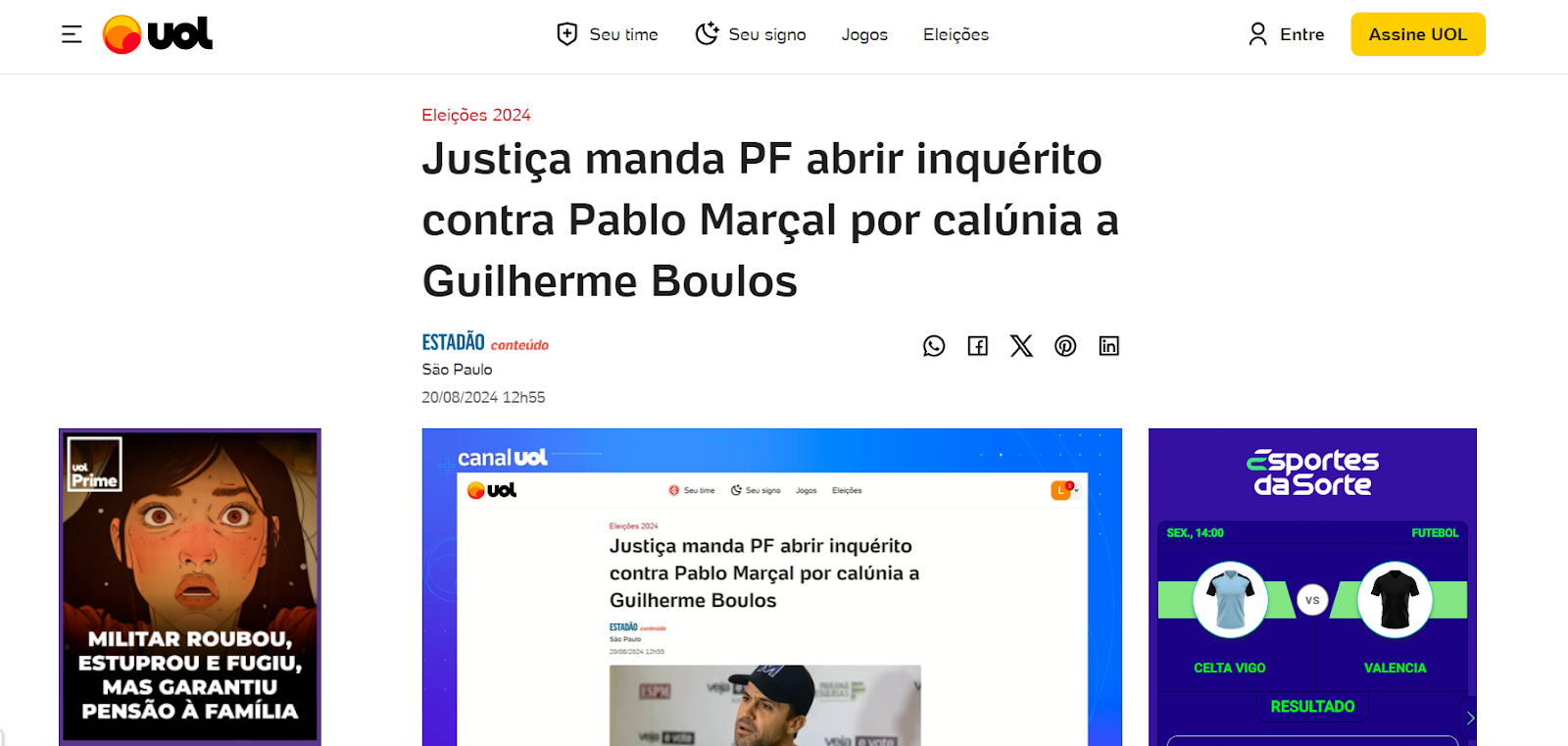Open UOL Prime militar story card
This screenshot has height=746, width=1568.
point(190,586)
